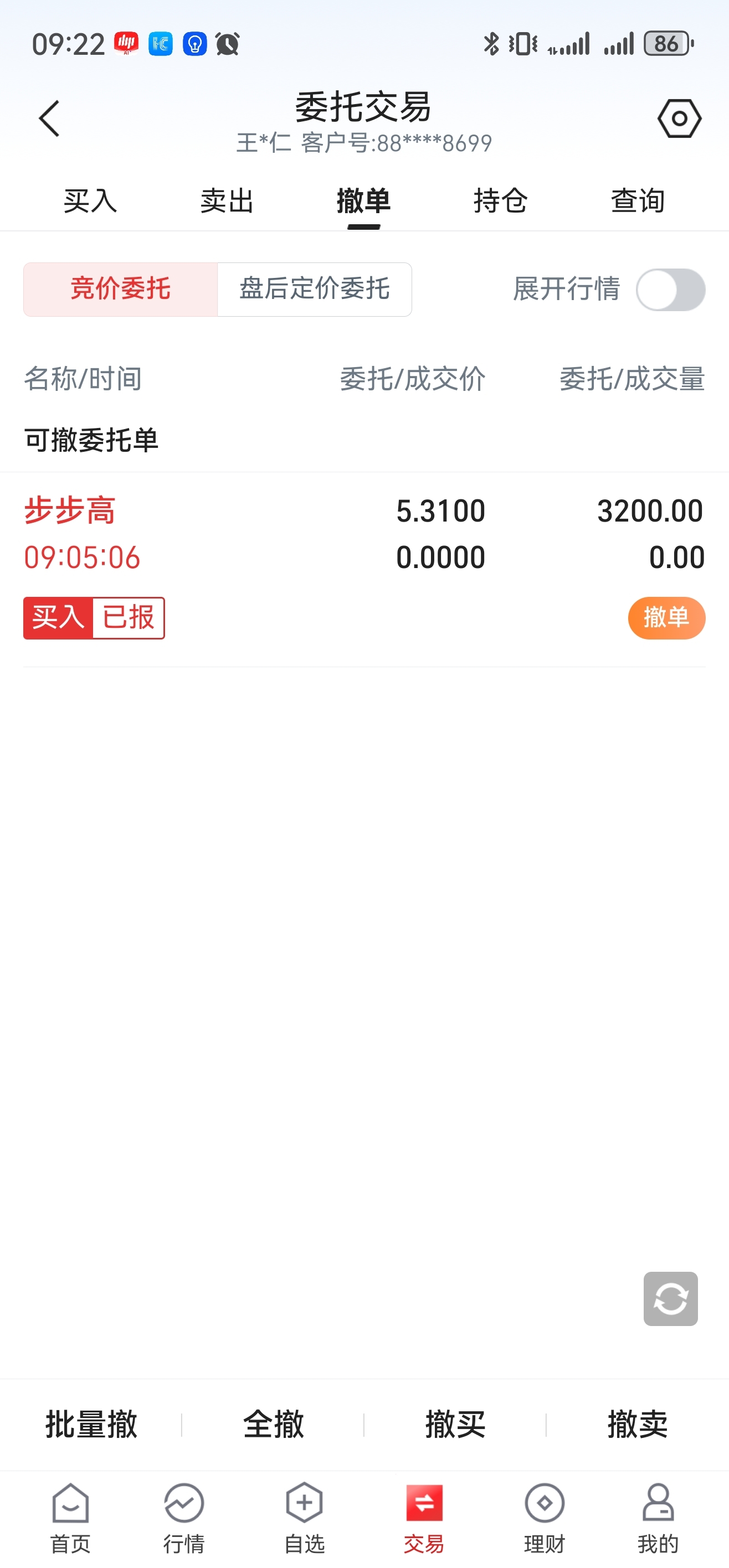
Task: Select 盘后定价委托 segment
Action: [x=314, y=289]
